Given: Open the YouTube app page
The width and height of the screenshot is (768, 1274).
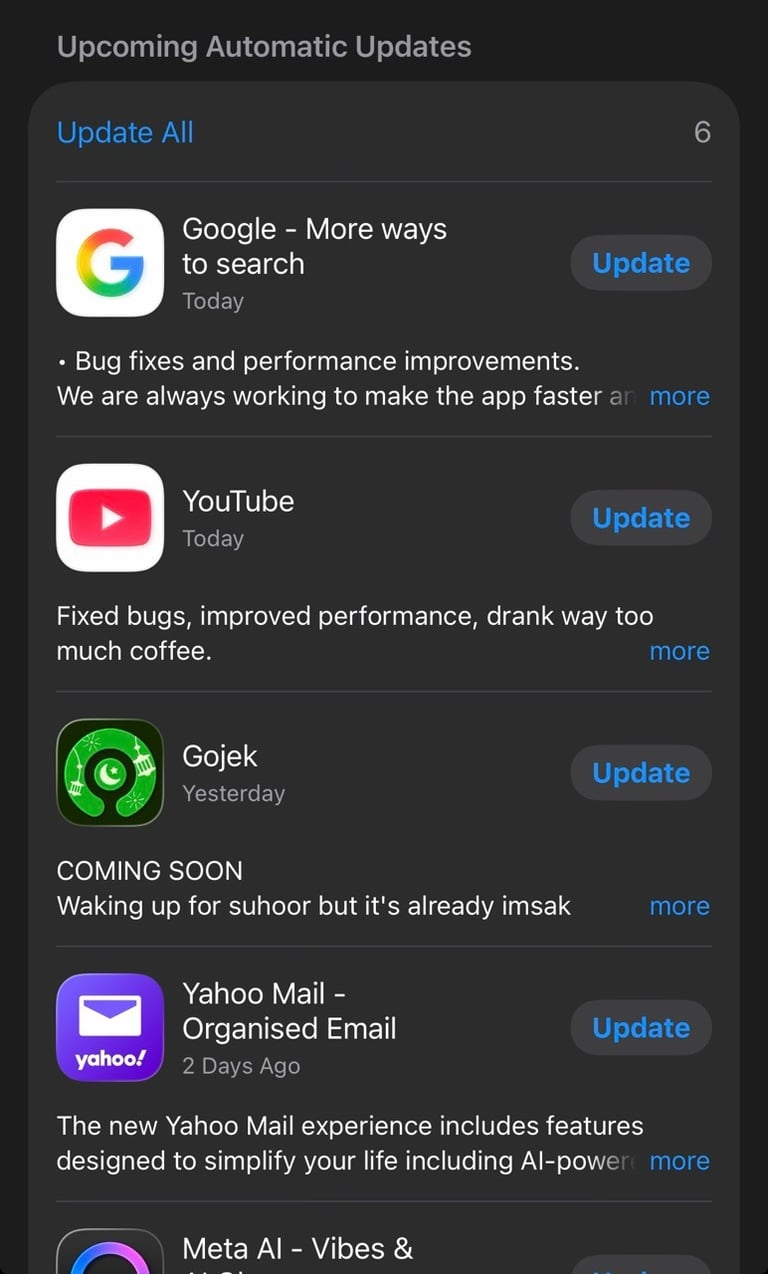Looking at the screenshot, I should pos(110,518).
